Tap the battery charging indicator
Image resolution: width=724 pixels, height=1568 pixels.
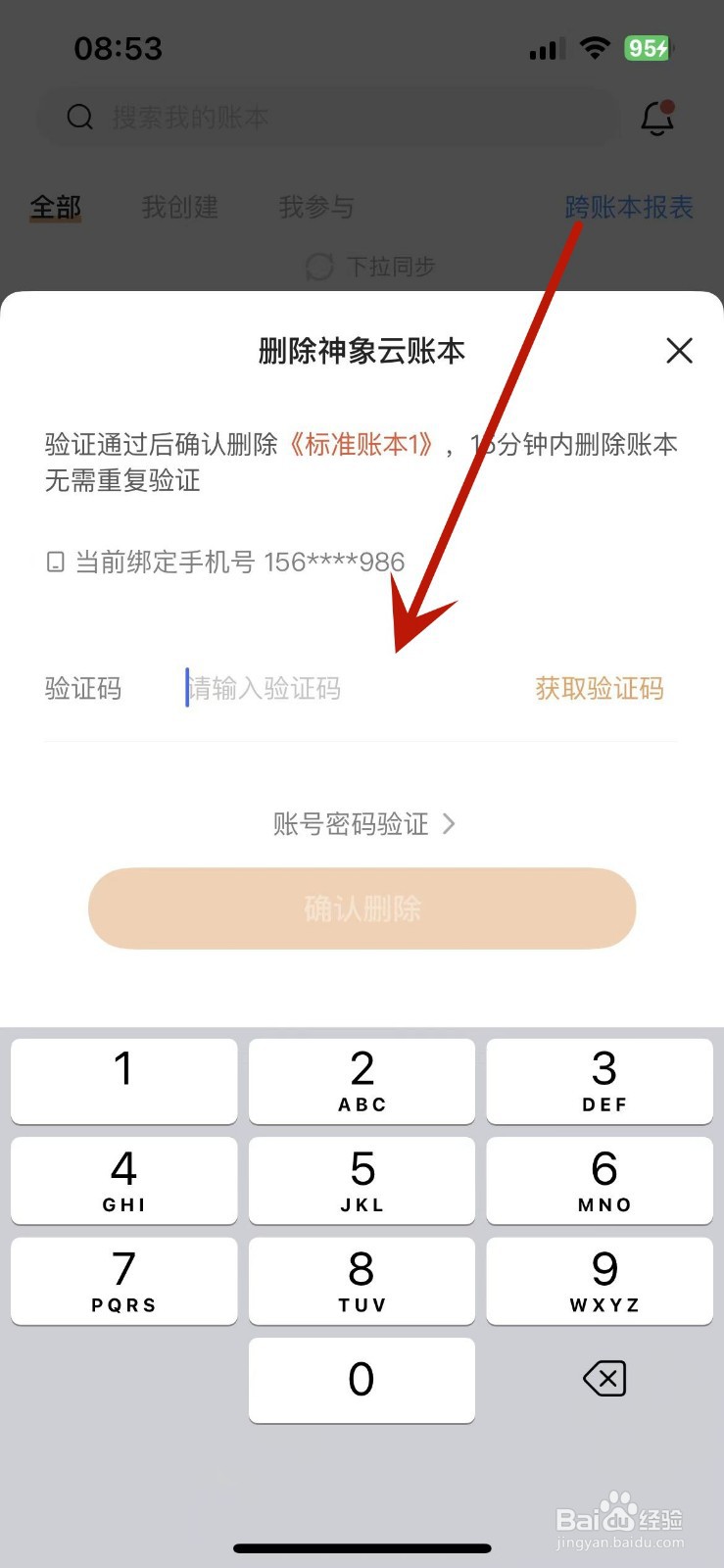click(x=648, y=47)
